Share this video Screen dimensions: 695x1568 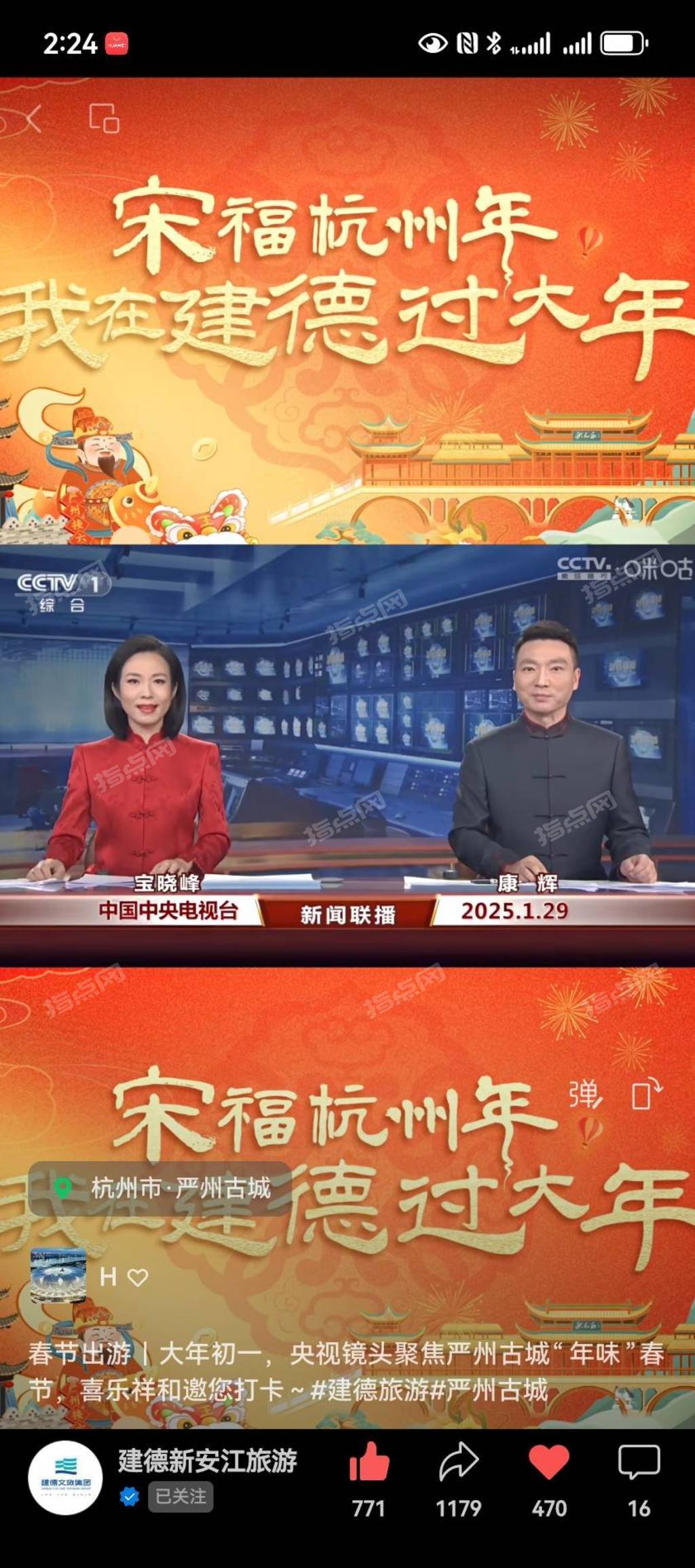click(x=459, y=1461)
